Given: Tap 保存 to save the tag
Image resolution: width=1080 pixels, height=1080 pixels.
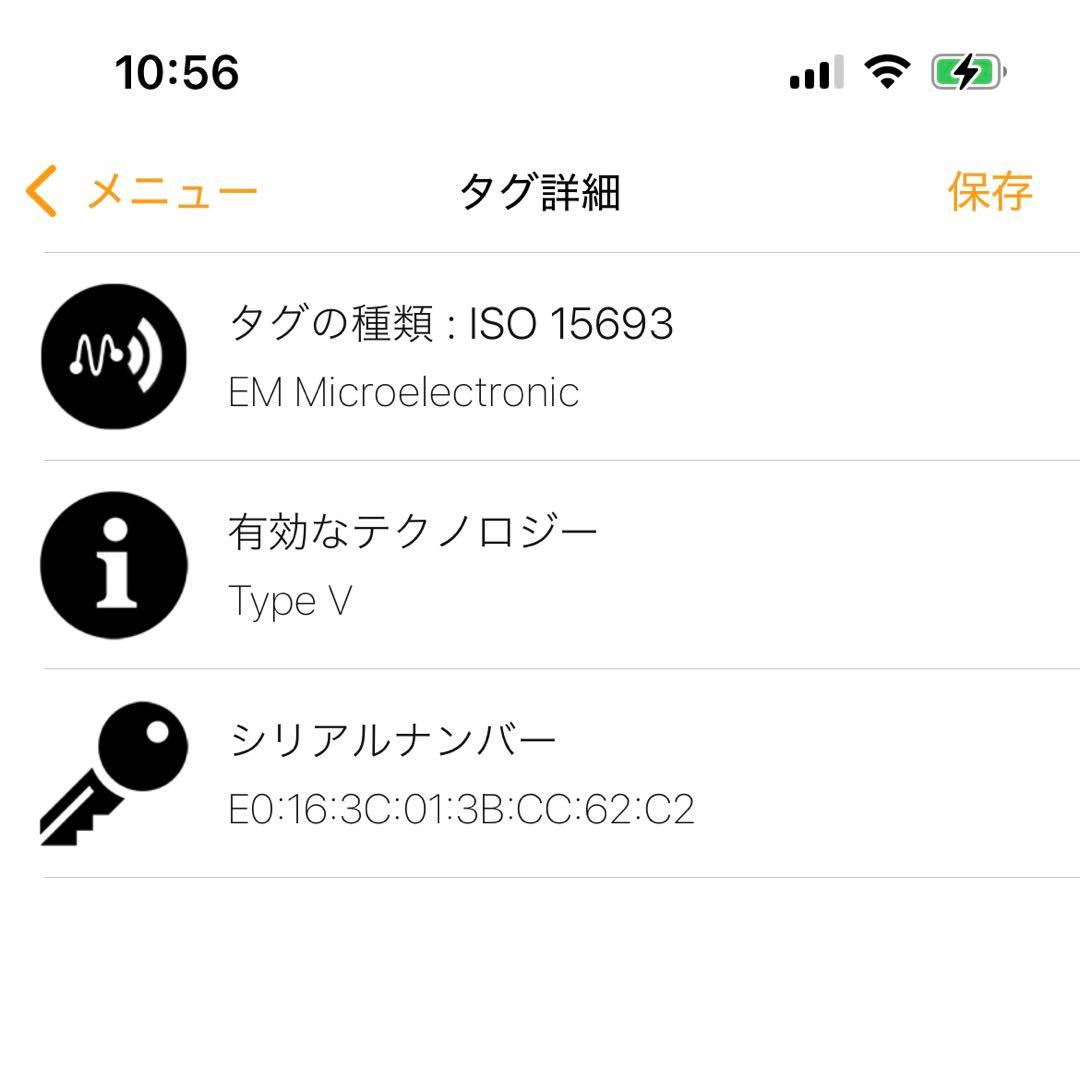Looking at the screenshot, I should tap(989, 192).
